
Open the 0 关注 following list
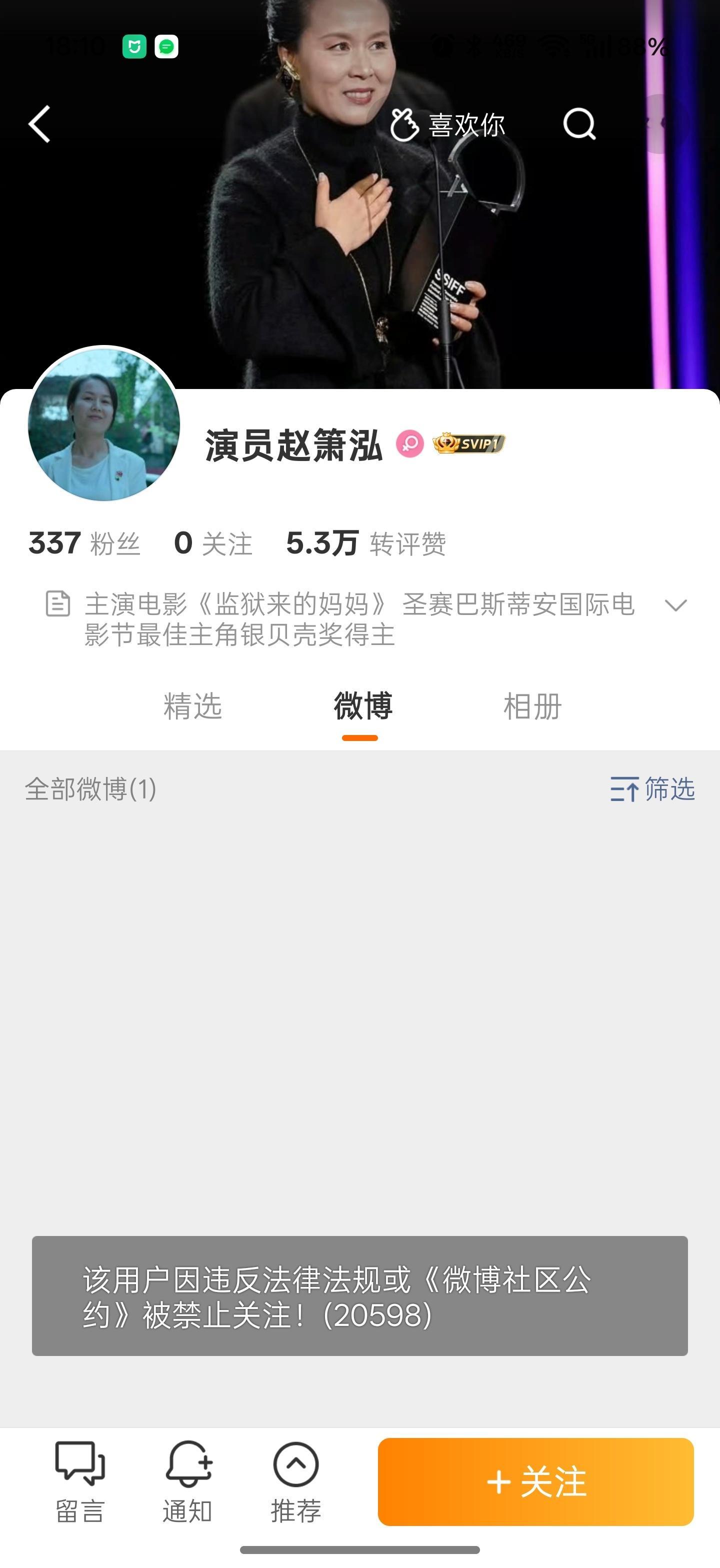coord(213,543)
